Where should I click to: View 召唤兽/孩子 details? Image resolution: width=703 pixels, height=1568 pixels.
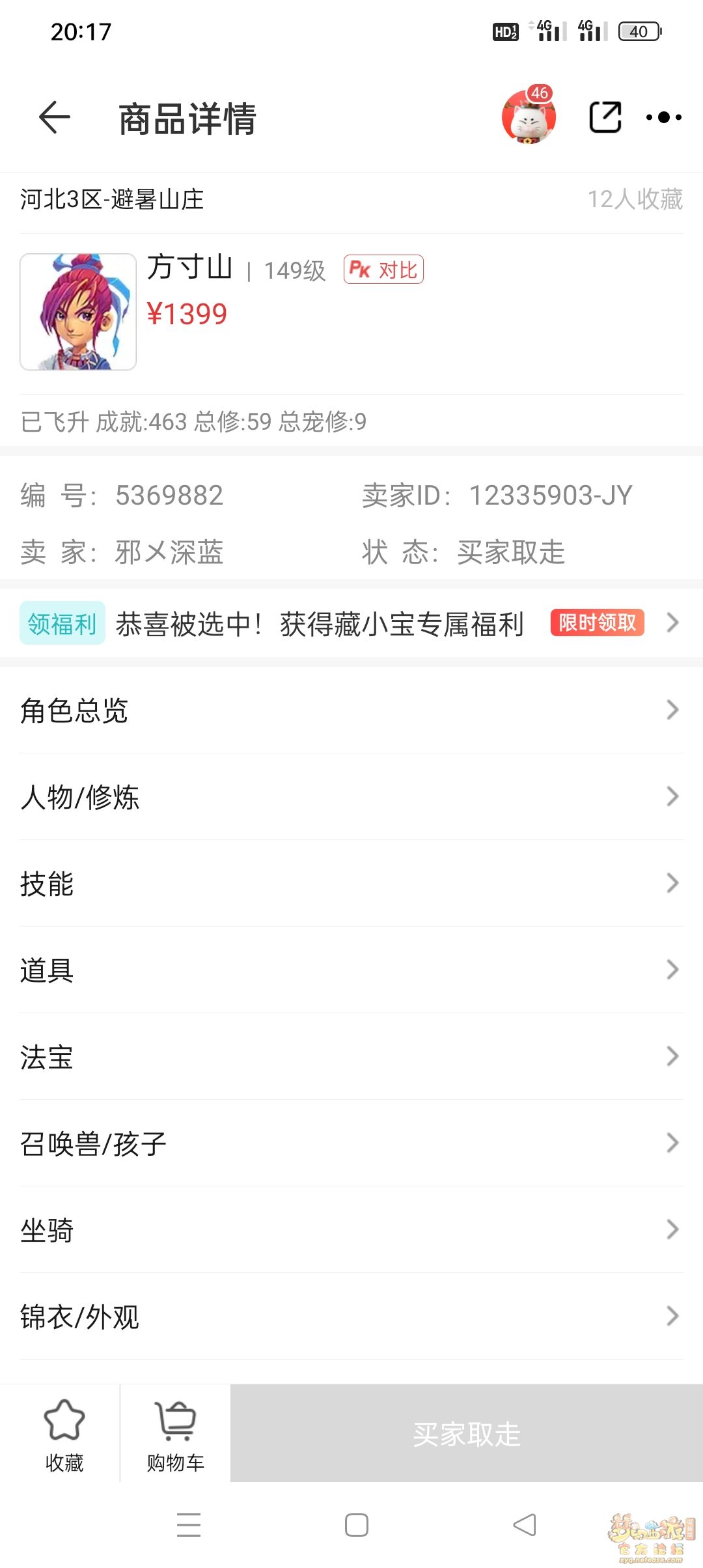click(351, 1143)
